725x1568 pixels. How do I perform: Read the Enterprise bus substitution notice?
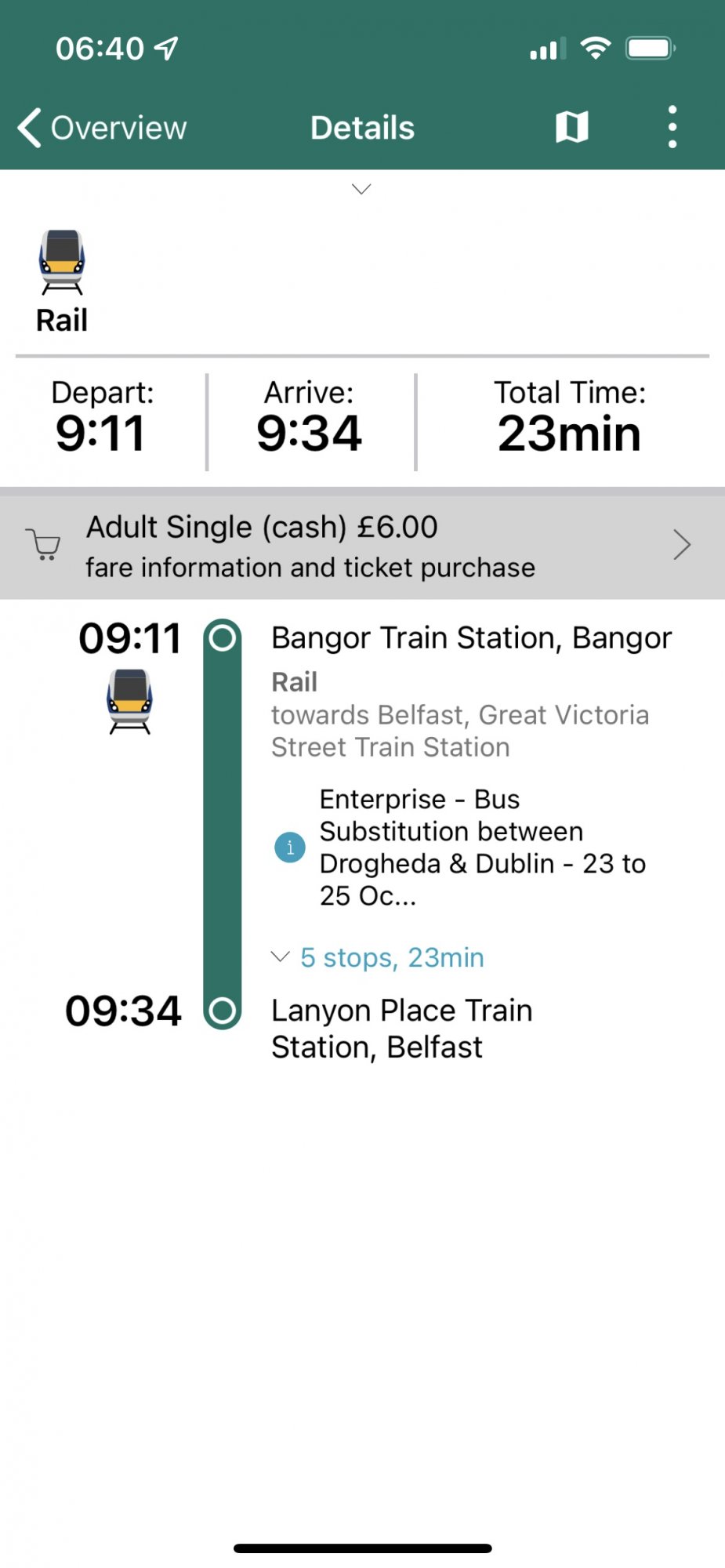click(x=462, y=848)
